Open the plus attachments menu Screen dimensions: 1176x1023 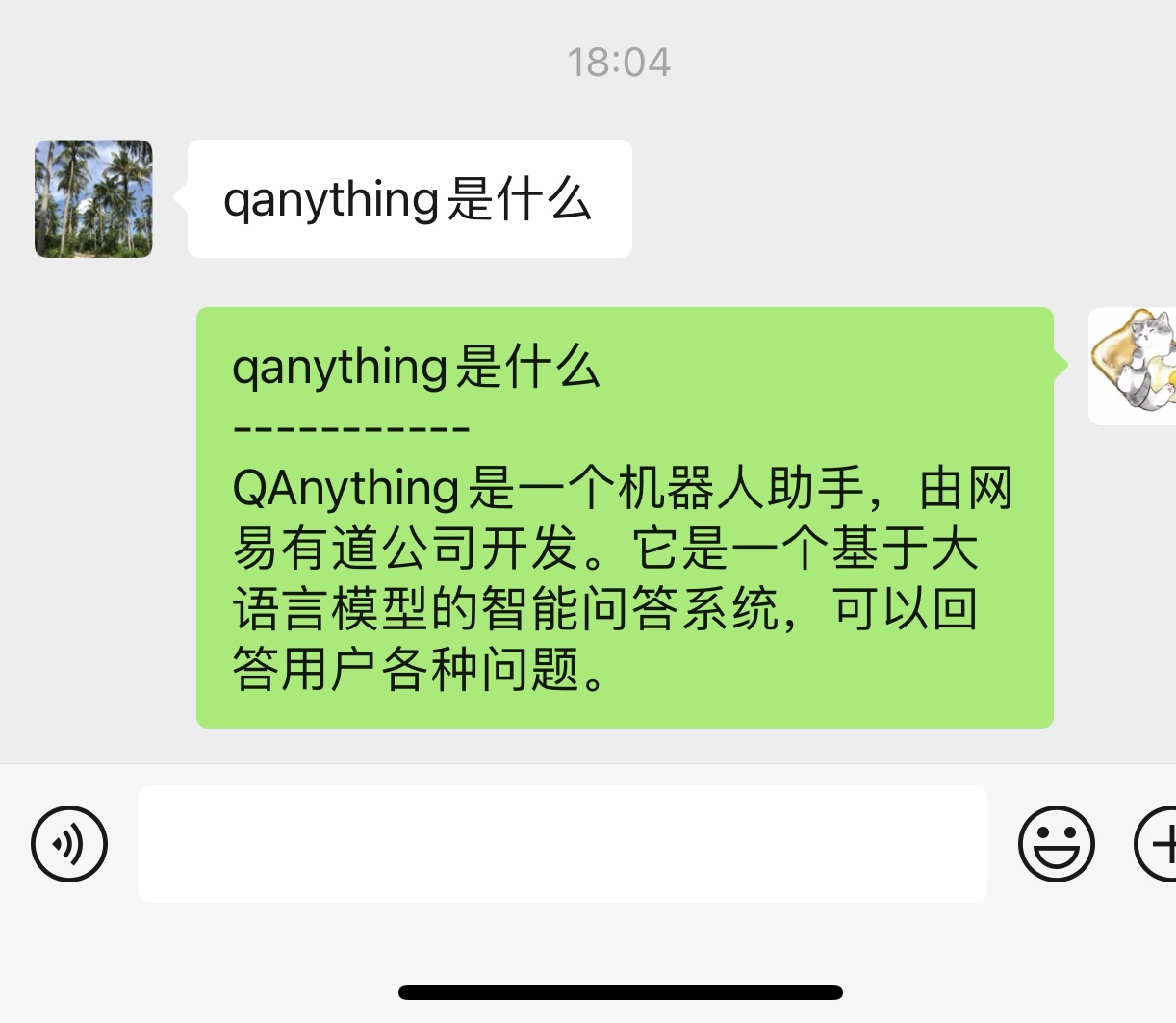1159,844
